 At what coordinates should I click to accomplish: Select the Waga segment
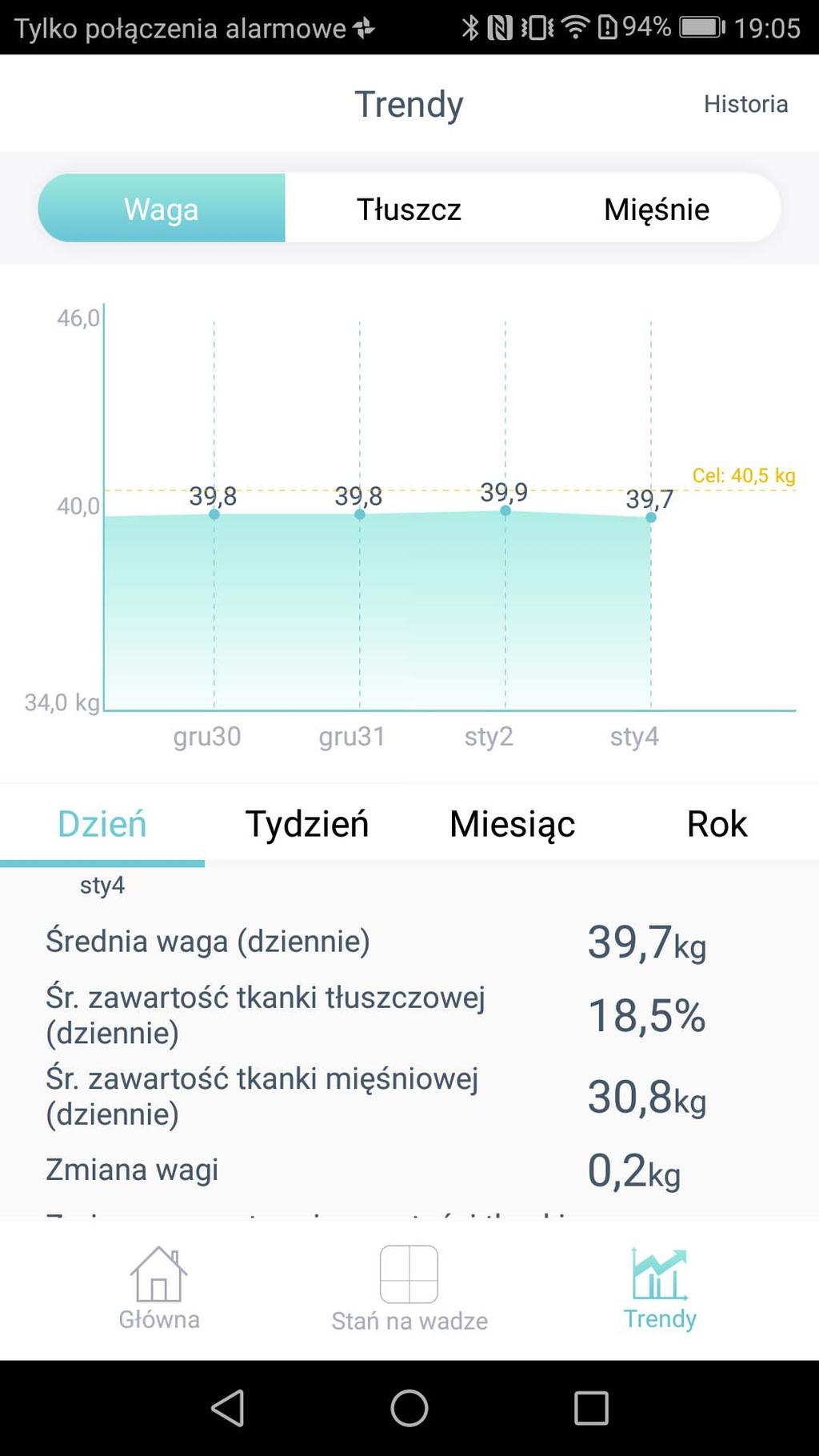coord(162,208)
